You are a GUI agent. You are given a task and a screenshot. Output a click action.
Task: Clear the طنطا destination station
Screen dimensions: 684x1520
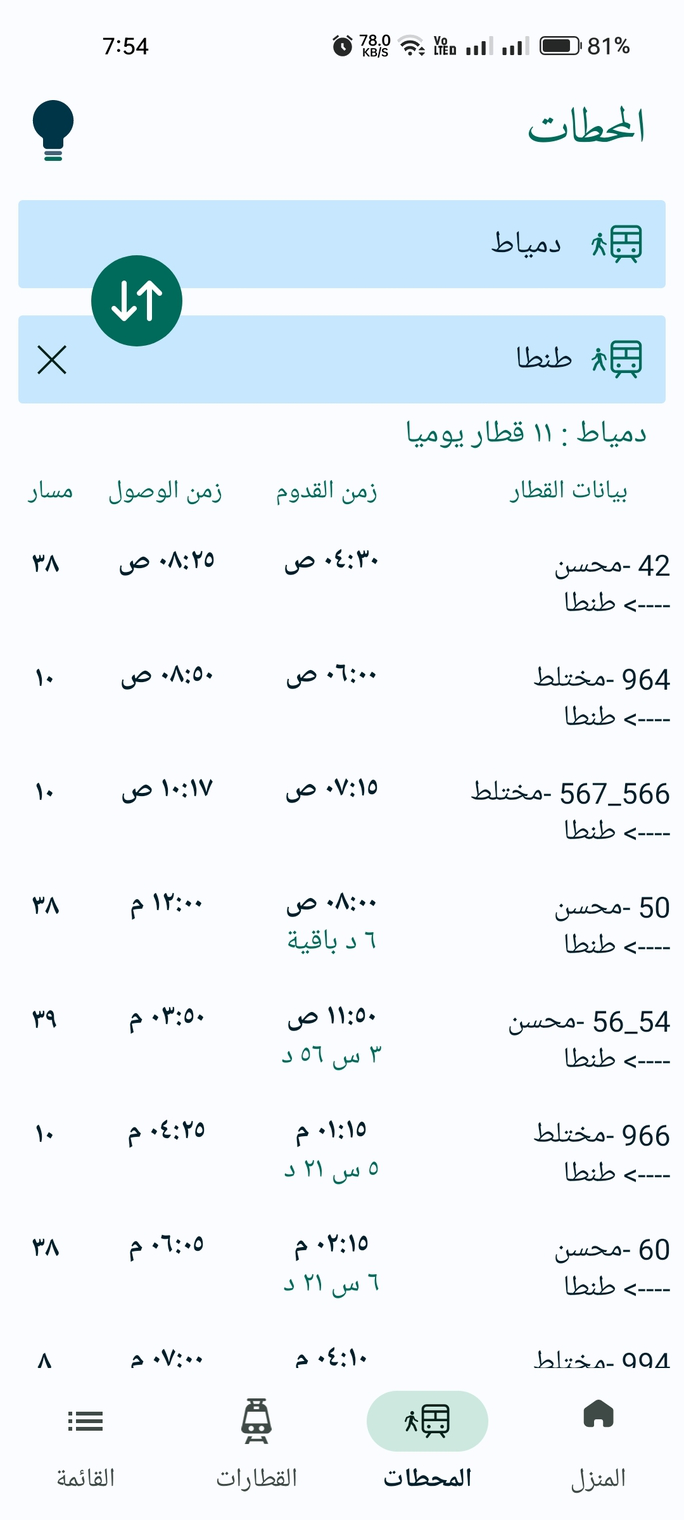coord(51,360)
